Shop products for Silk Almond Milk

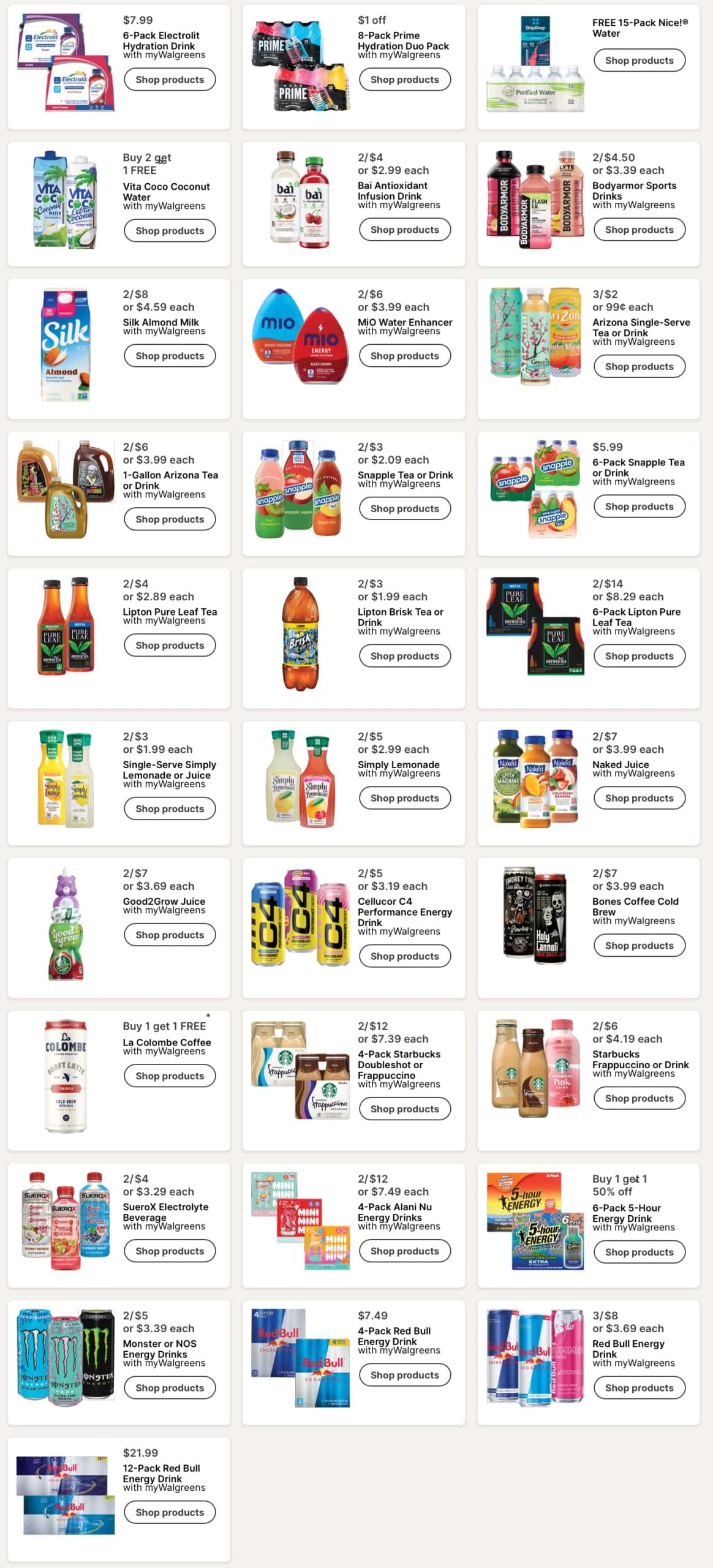click(170, 356)
